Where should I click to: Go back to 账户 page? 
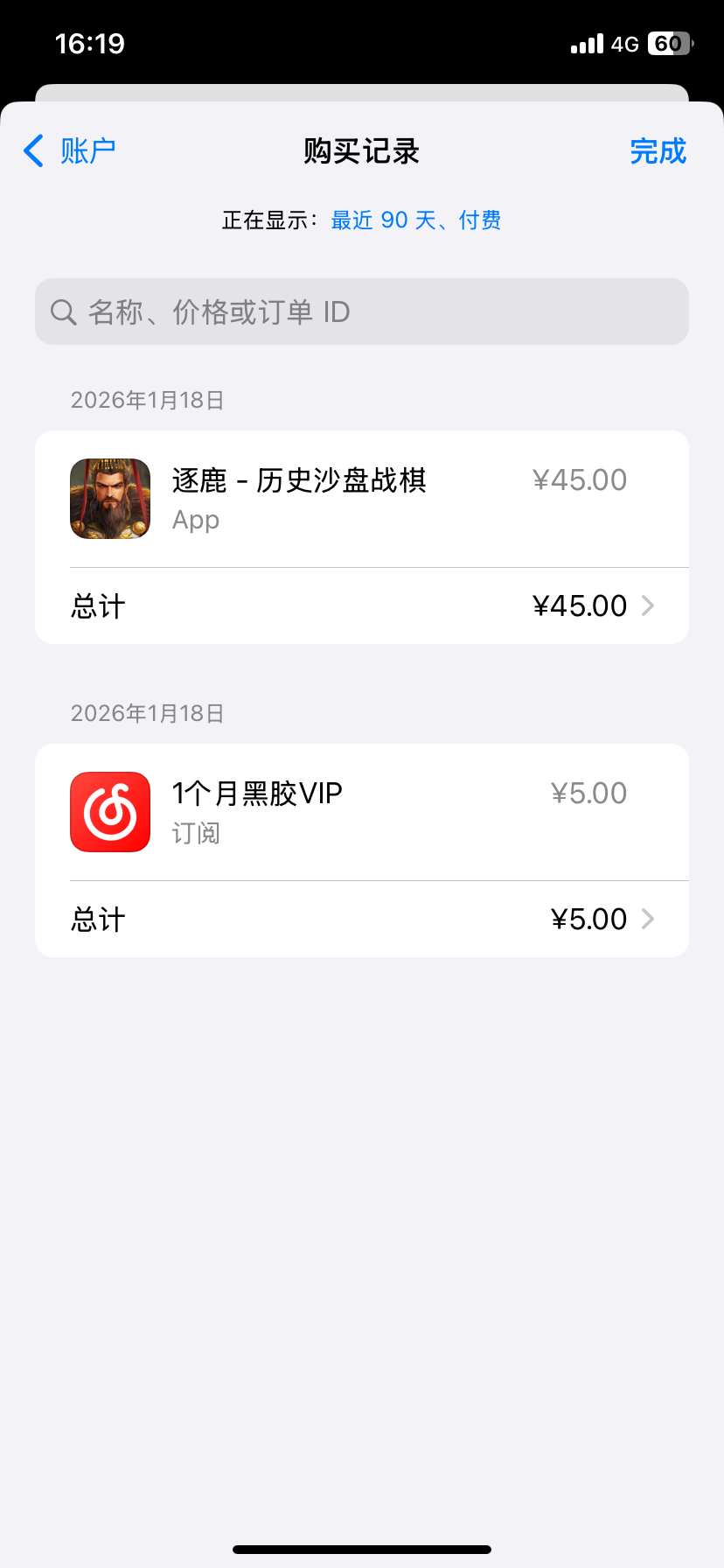point(70,151)
